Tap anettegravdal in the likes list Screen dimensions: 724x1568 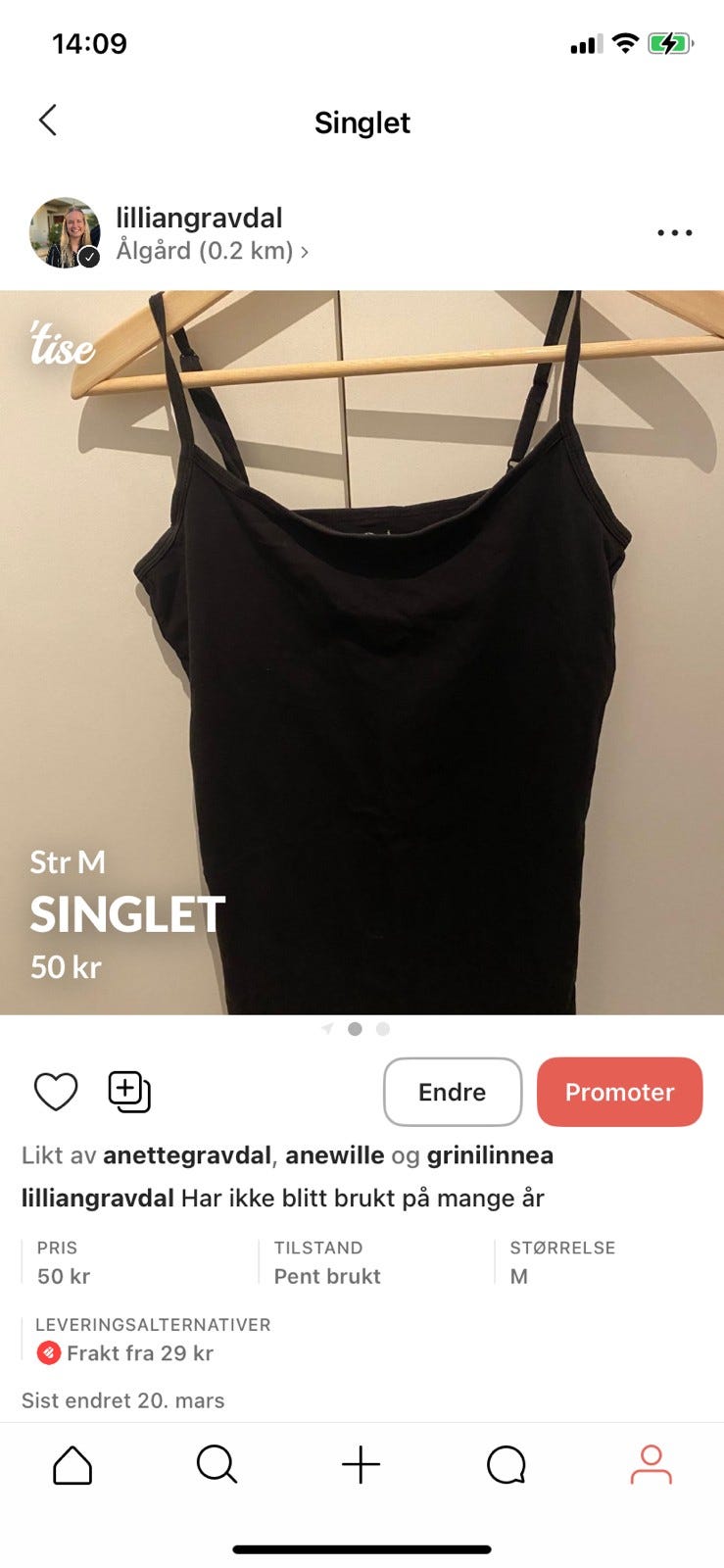click(x=186, y=1154)
